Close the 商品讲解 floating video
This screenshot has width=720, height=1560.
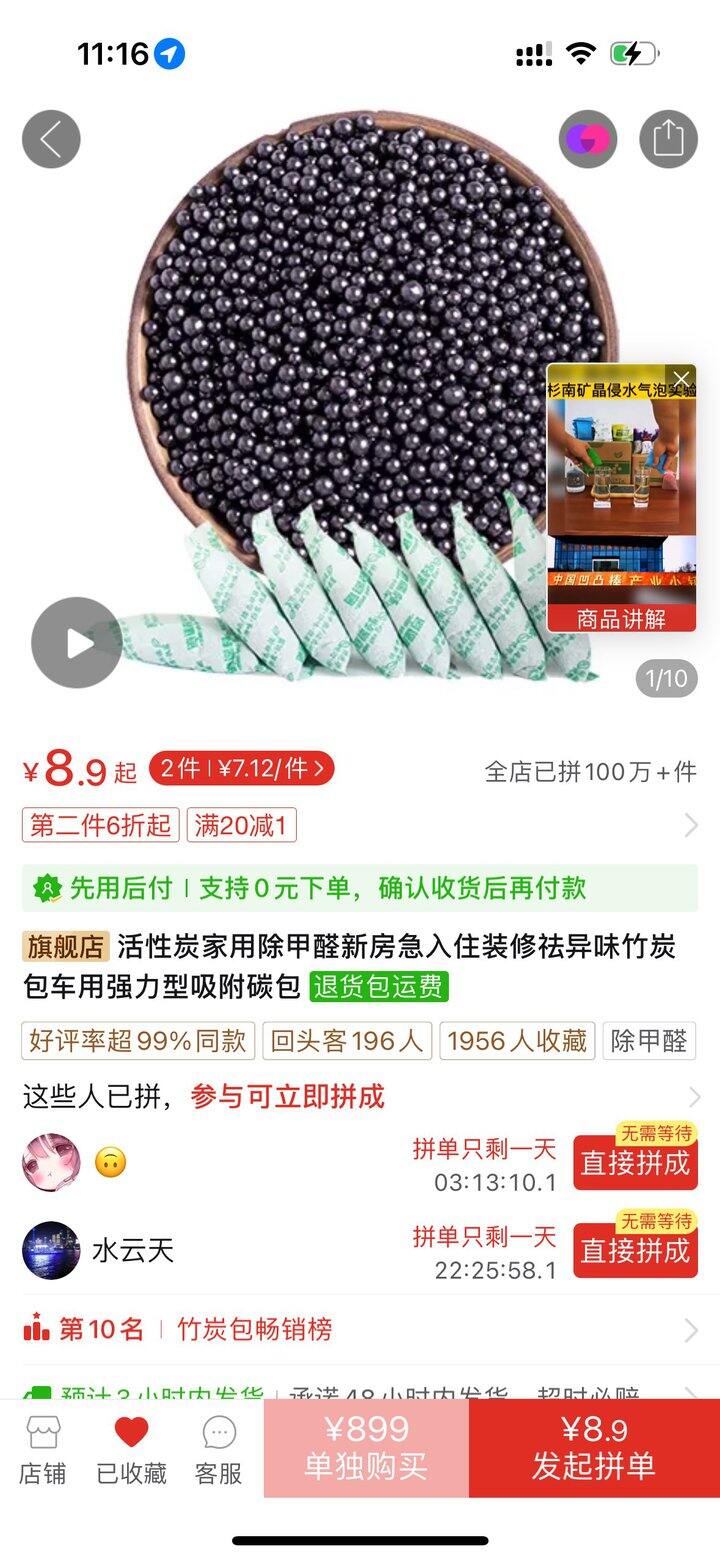pyautogui.click(x=681, y=378)
